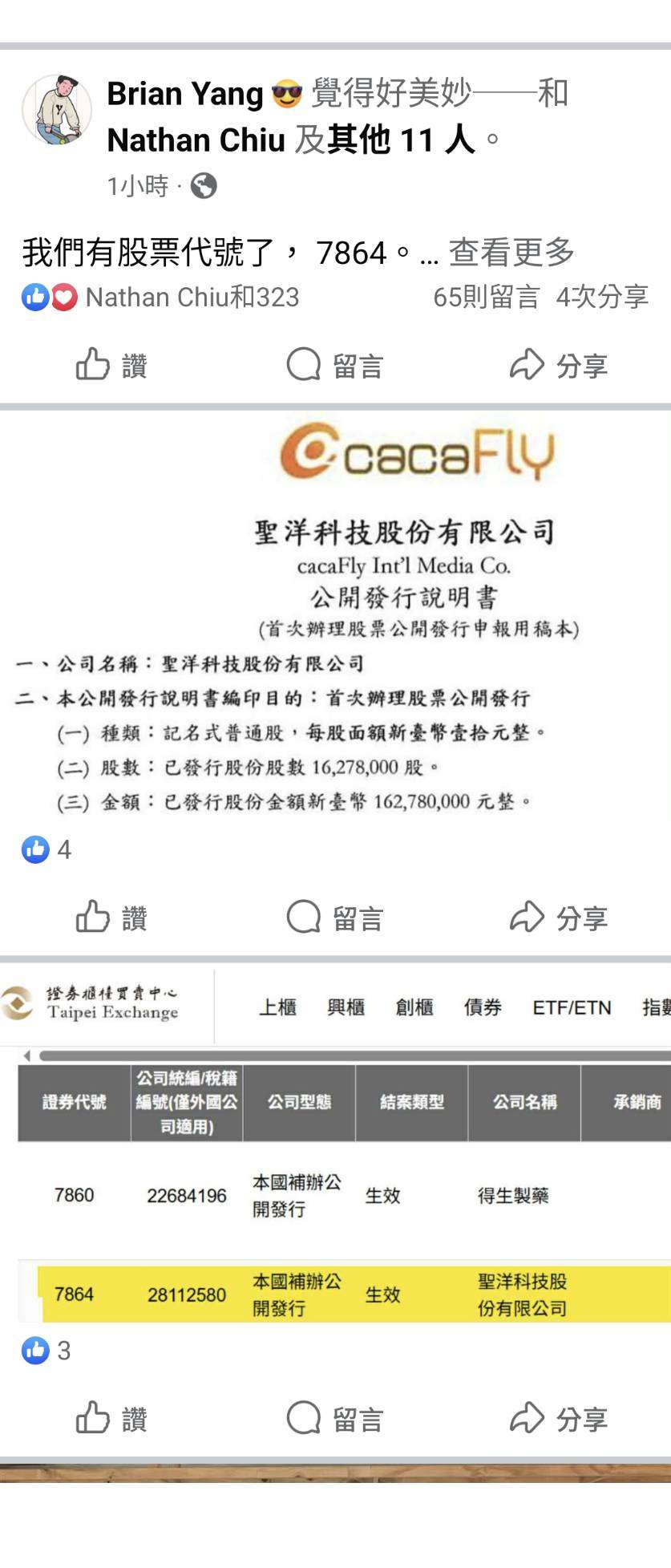Open the 65則留言 comments list
Viewport: 671px width, 1568px height.
(x=486, y=298)
